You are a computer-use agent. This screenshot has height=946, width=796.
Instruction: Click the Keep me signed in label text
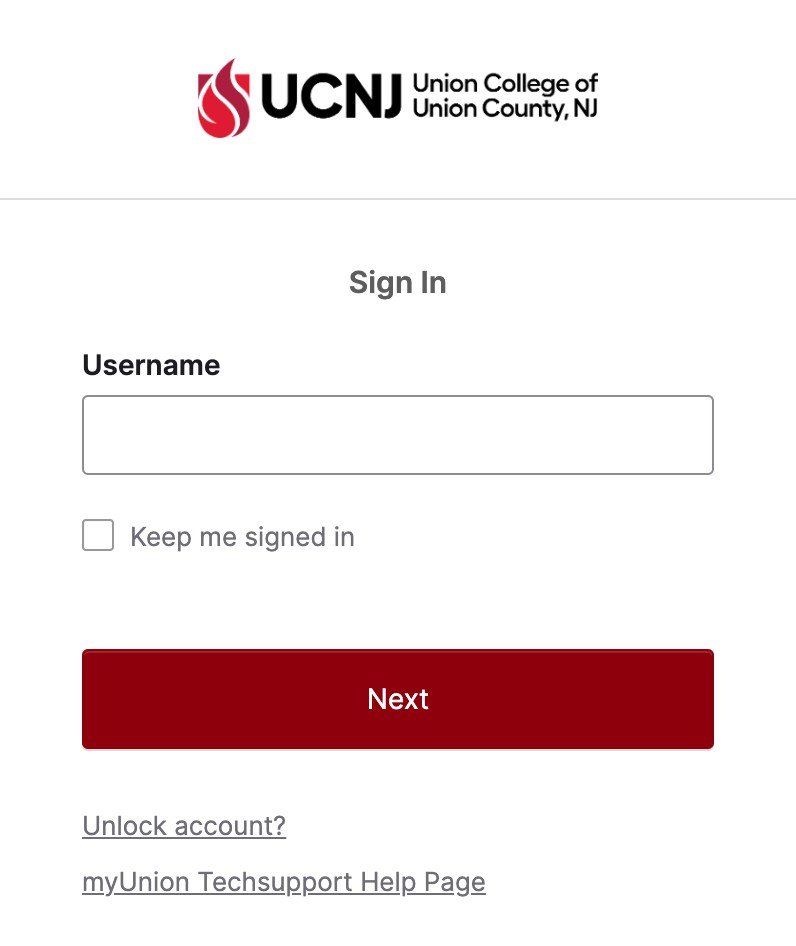[x=242, y=537]
